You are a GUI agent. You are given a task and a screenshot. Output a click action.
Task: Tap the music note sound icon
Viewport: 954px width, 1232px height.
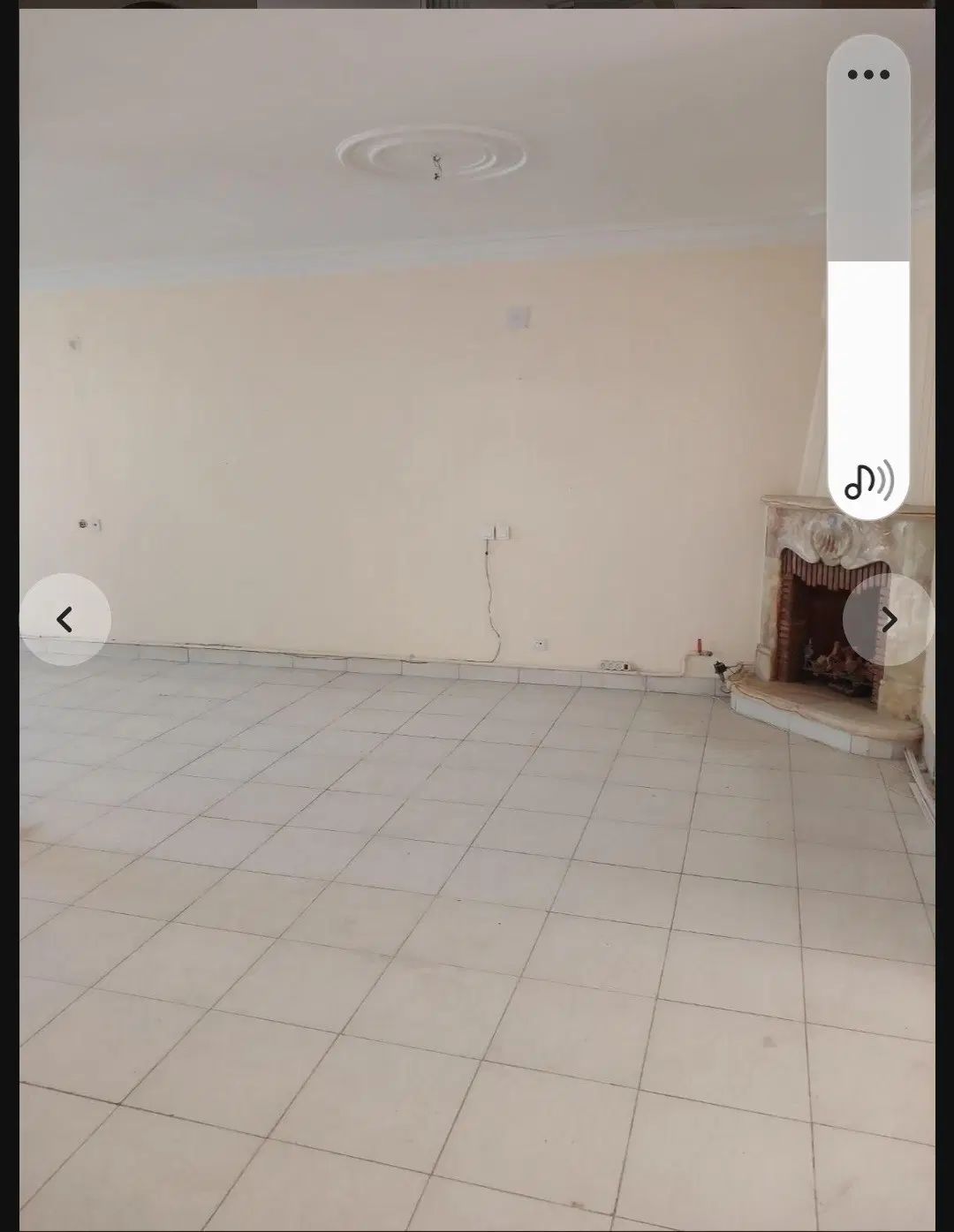click(868, 482)
